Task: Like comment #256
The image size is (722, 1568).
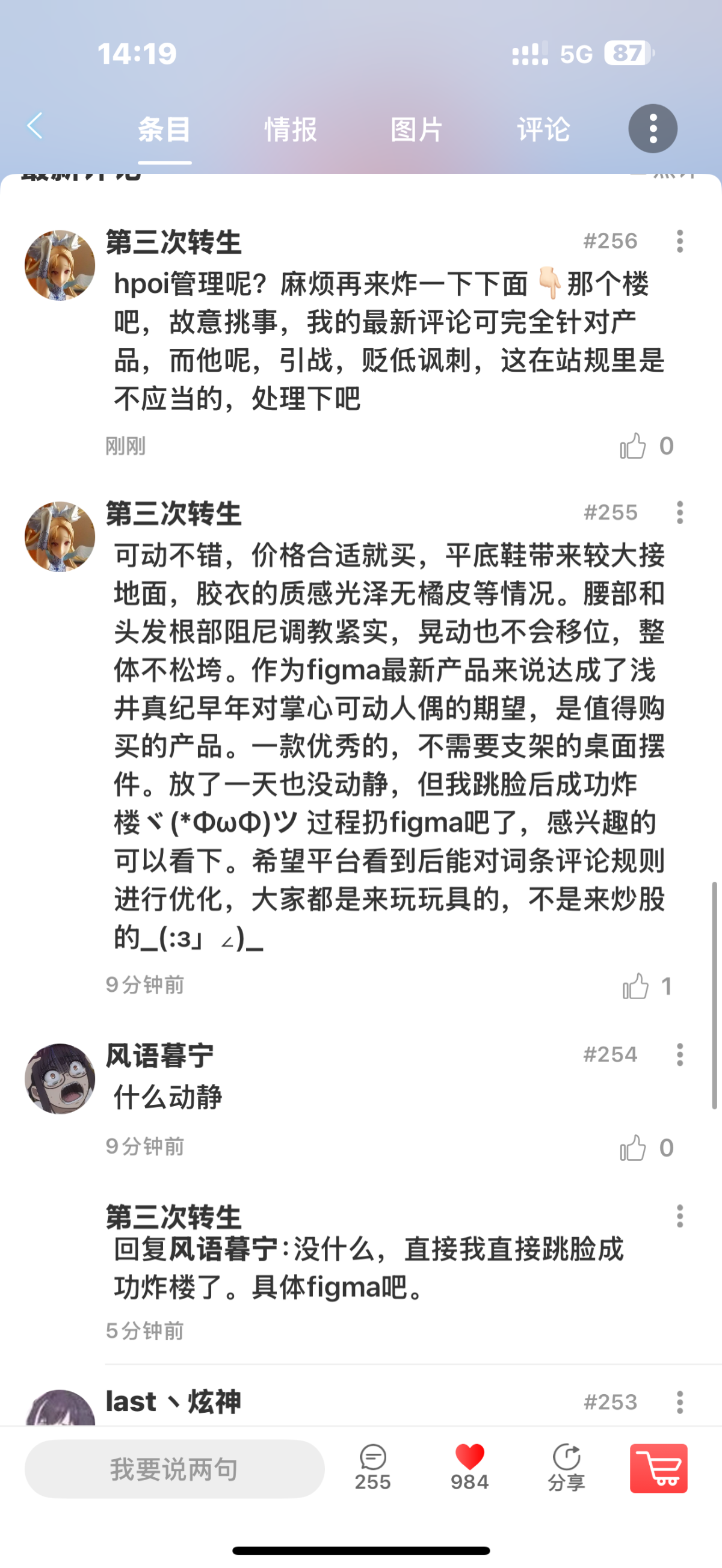Action: (x=633, y=446)
